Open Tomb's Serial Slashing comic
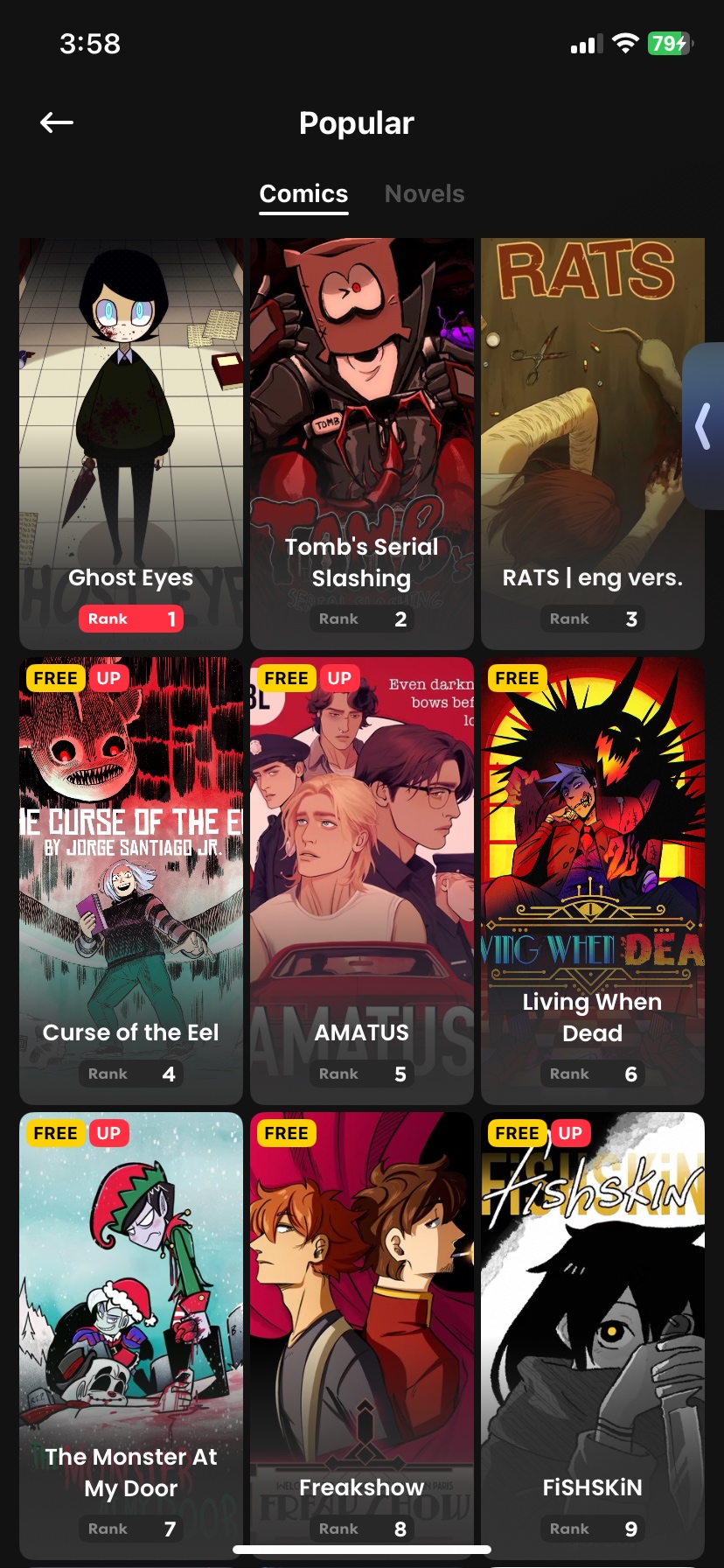The height and width of the screenshot is (1568, 724). [362, 437]
